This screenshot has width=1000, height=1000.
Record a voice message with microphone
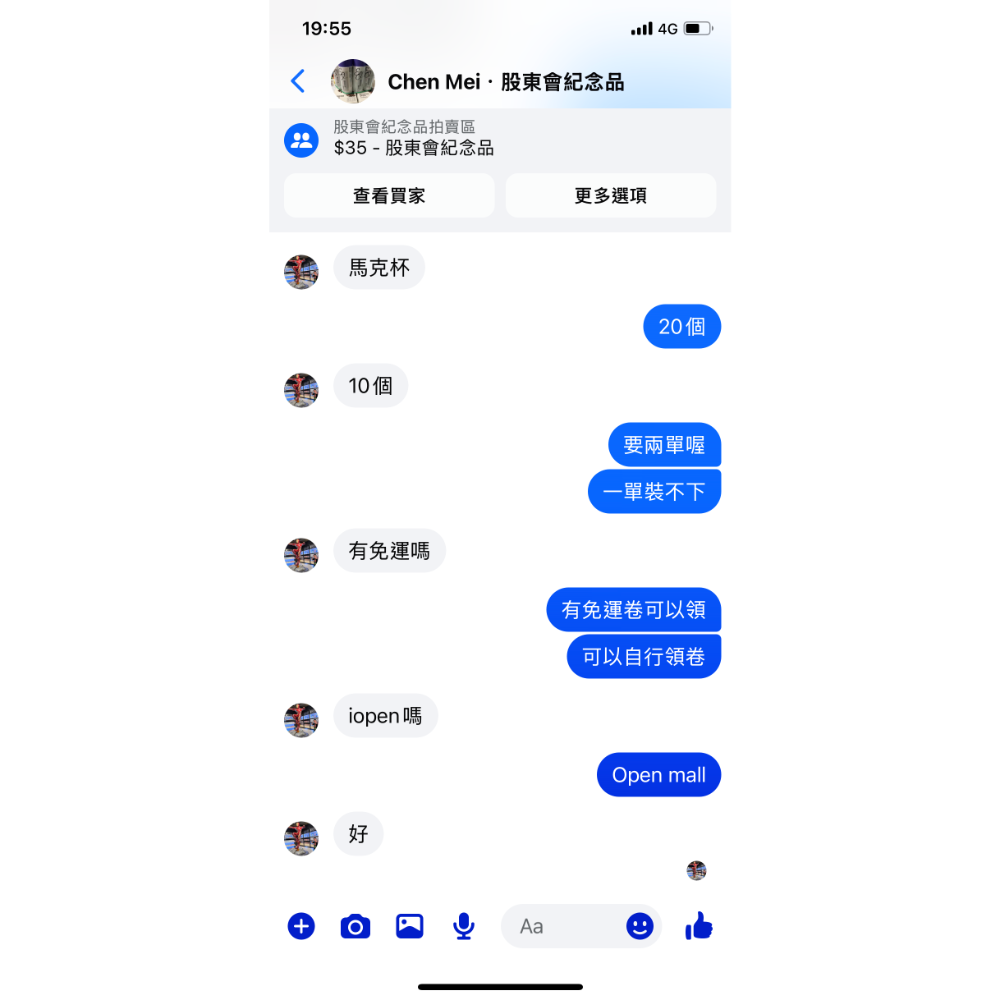click(463, 926)
